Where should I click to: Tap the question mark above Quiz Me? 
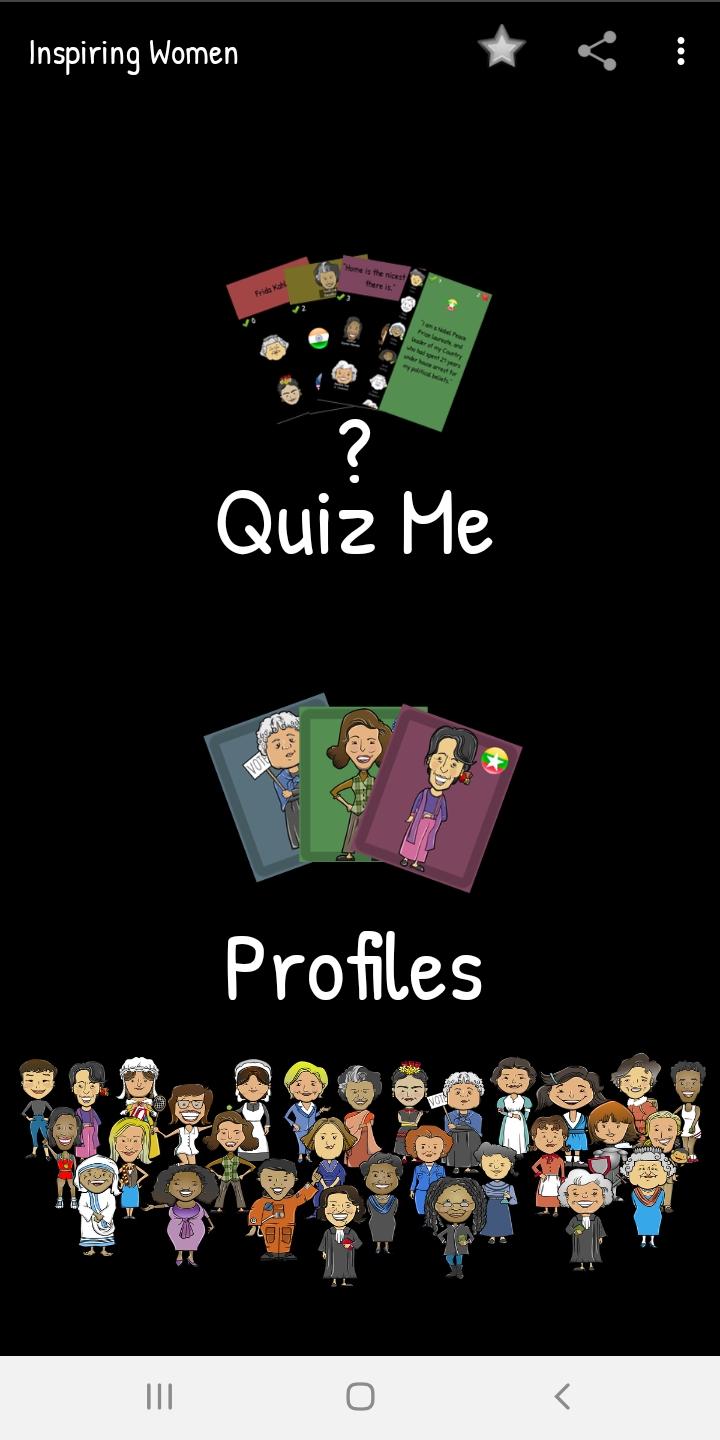(355, 450)
